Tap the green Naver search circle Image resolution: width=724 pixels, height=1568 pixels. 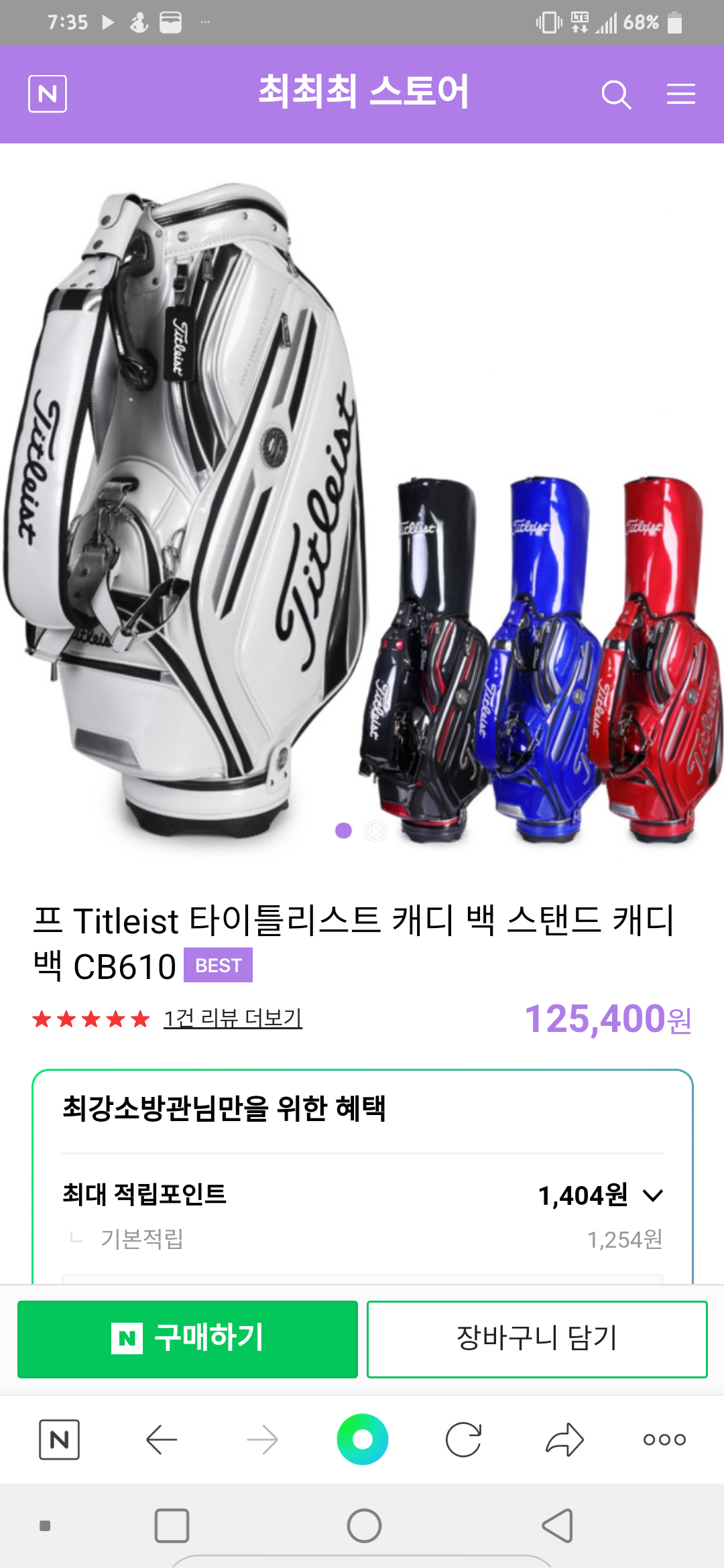363,1439
